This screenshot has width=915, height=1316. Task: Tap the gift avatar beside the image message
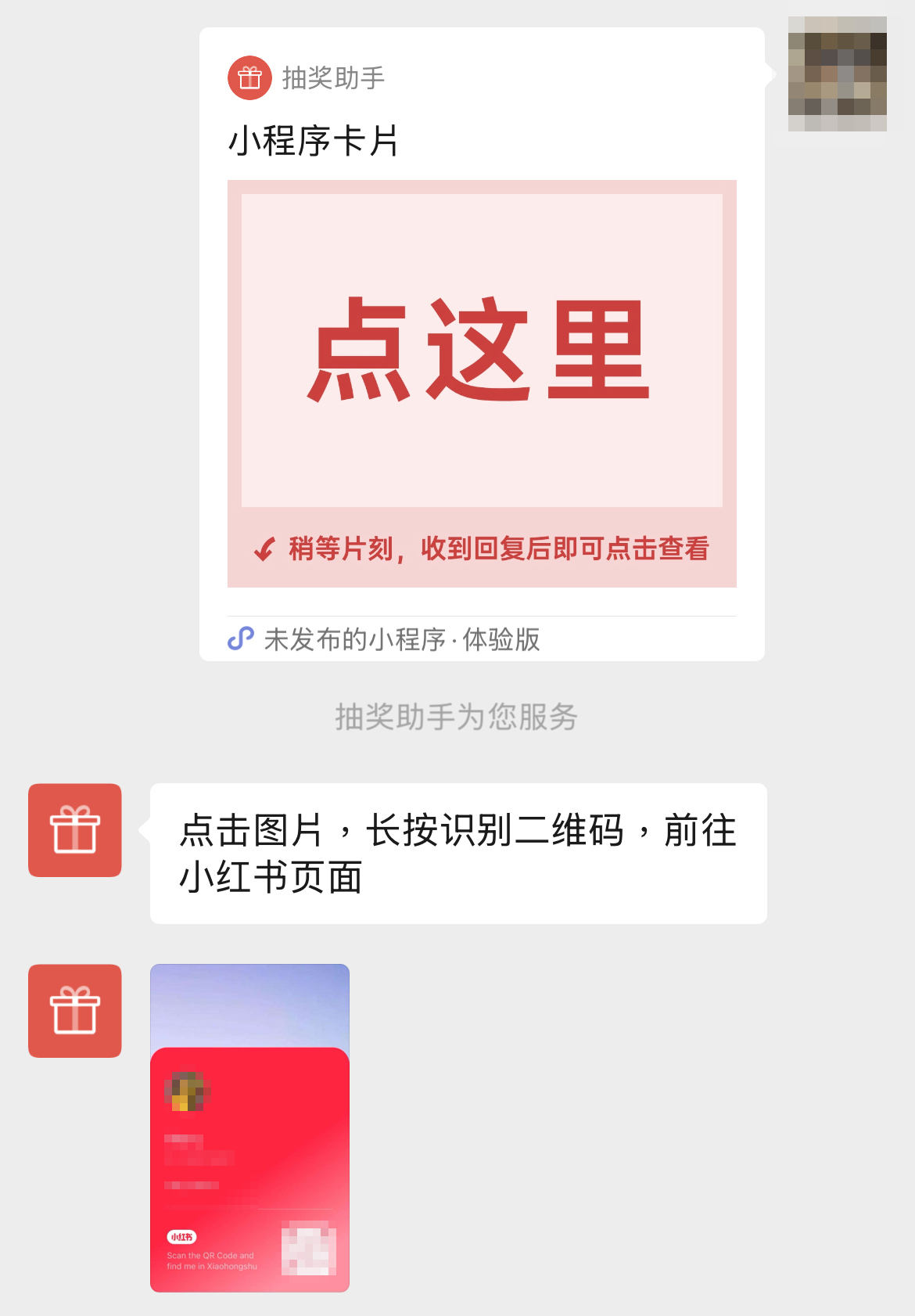pos(75,1011)
